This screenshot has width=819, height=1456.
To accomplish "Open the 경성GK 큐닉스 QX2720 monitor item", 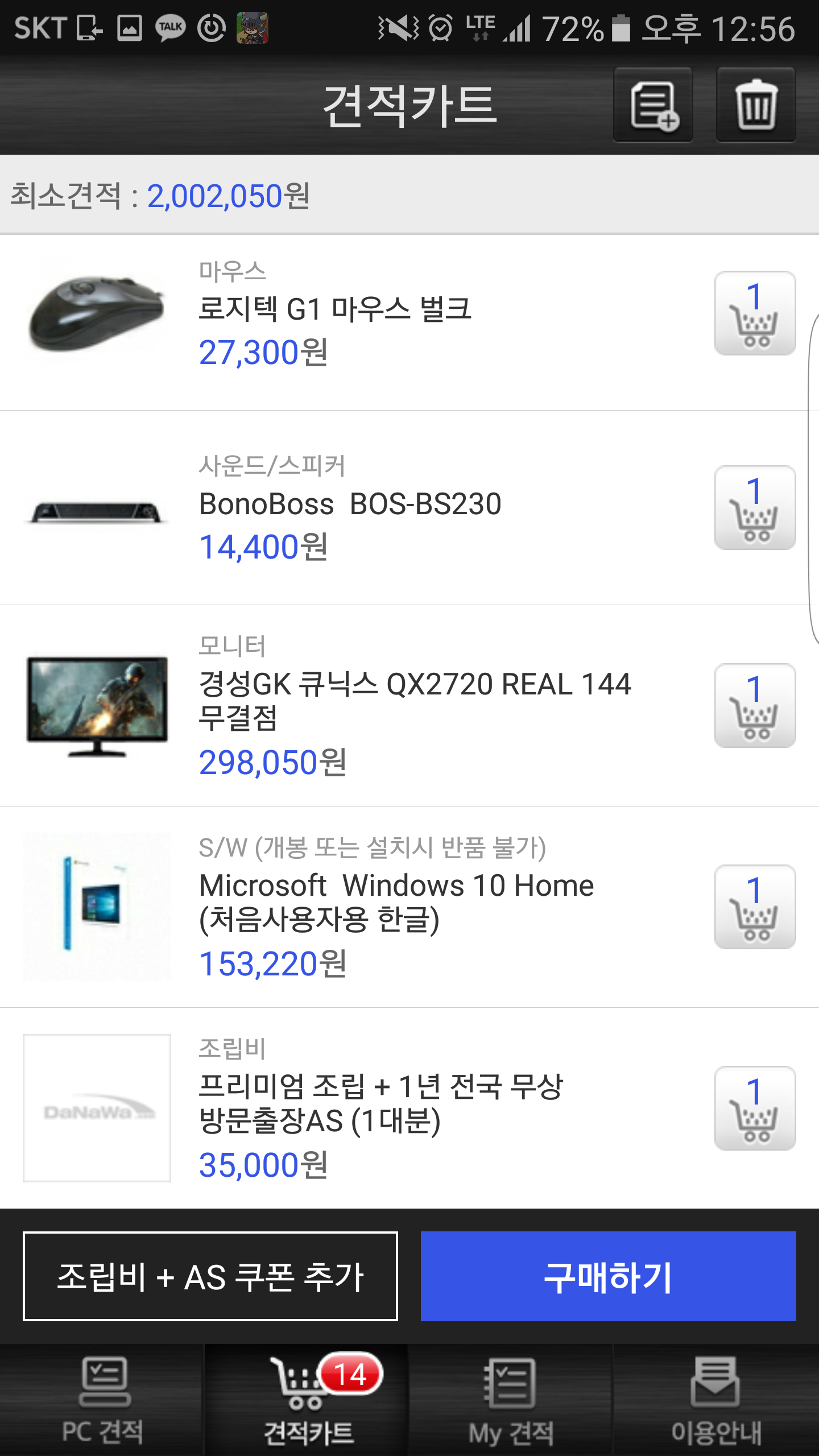I will pos(414,701).
